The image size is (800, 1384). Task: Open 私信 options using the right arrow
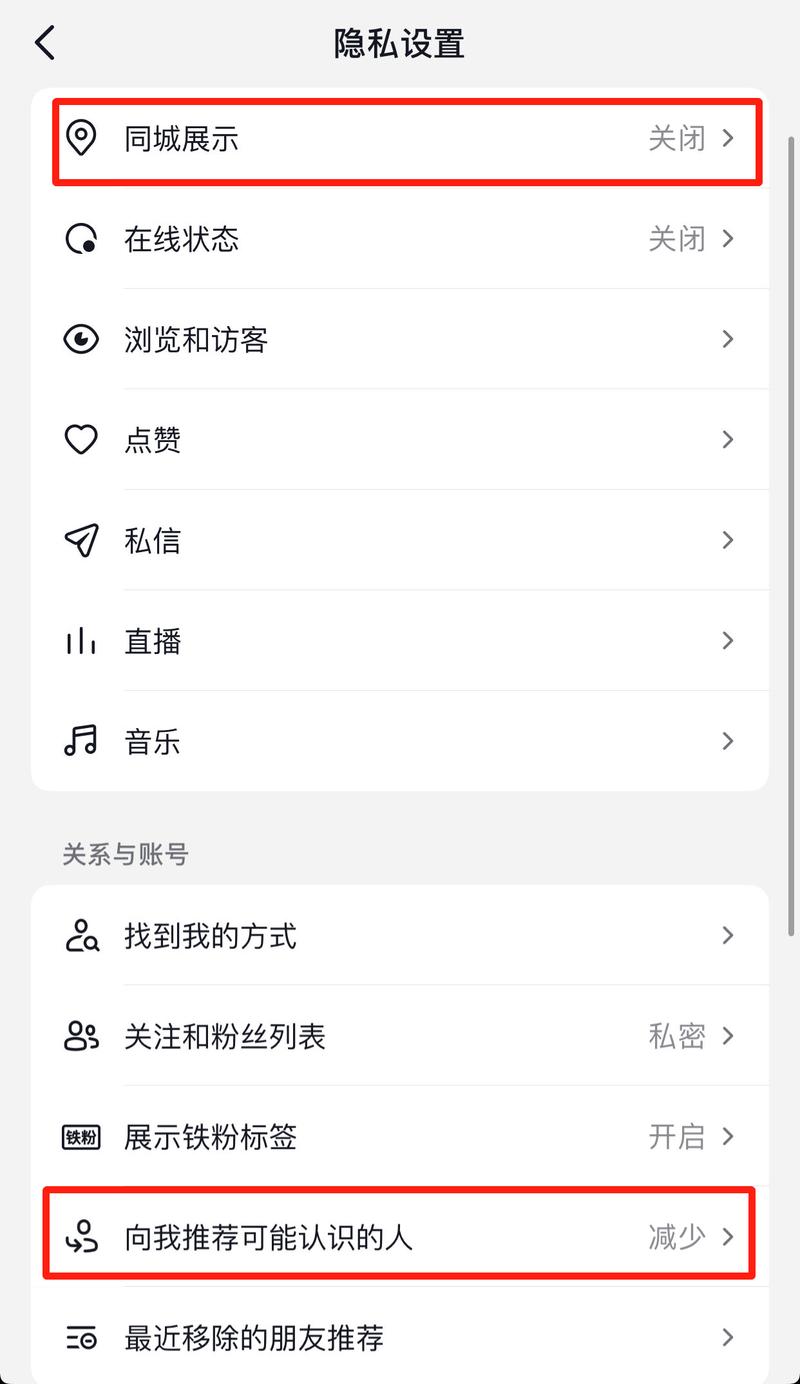coord(728,541)
